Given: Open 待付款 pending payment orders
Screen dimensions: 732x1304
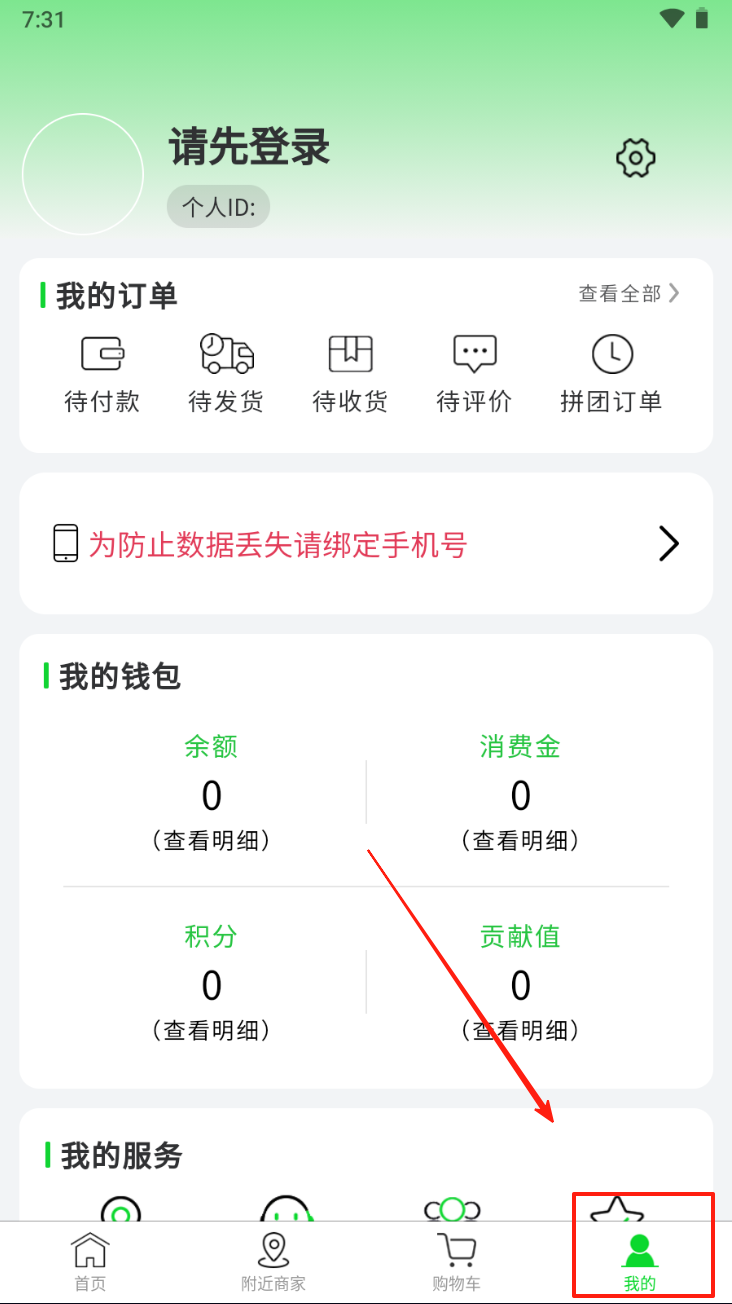Looking at the screenshot, I should click(102, 374).
